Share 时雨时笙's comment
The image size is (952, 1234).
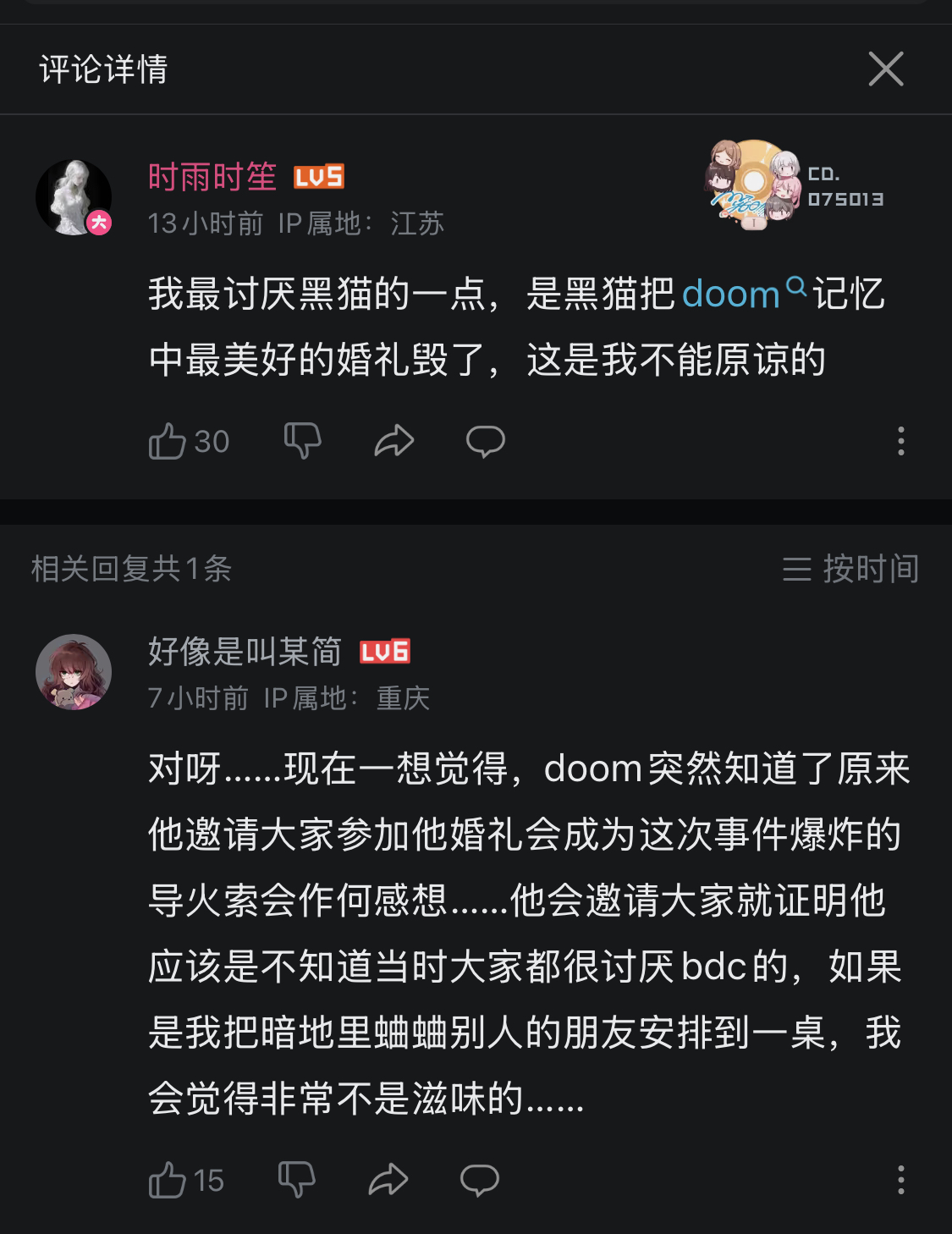click(393, 441)
